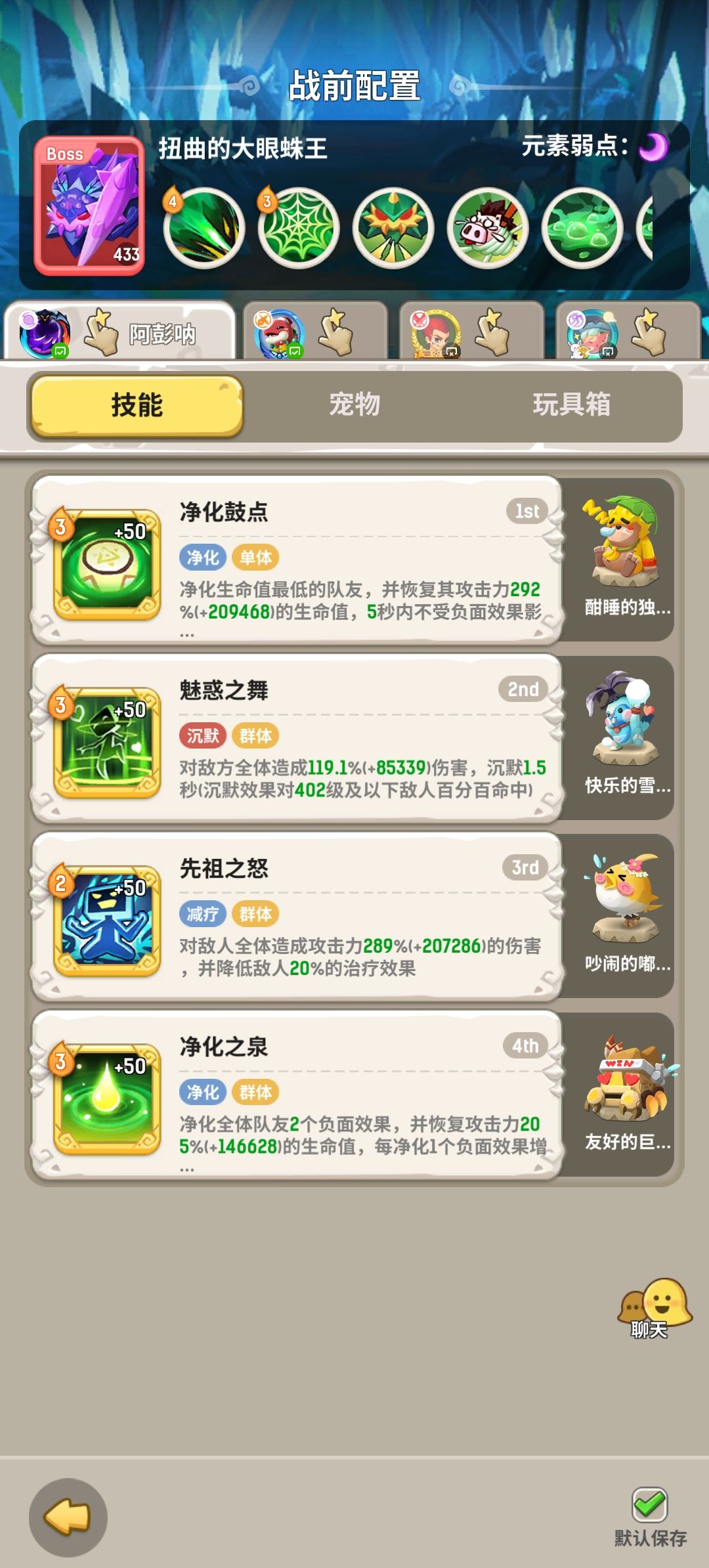
Task: Select the 阿彭呐 character tab
Action: 118,332
